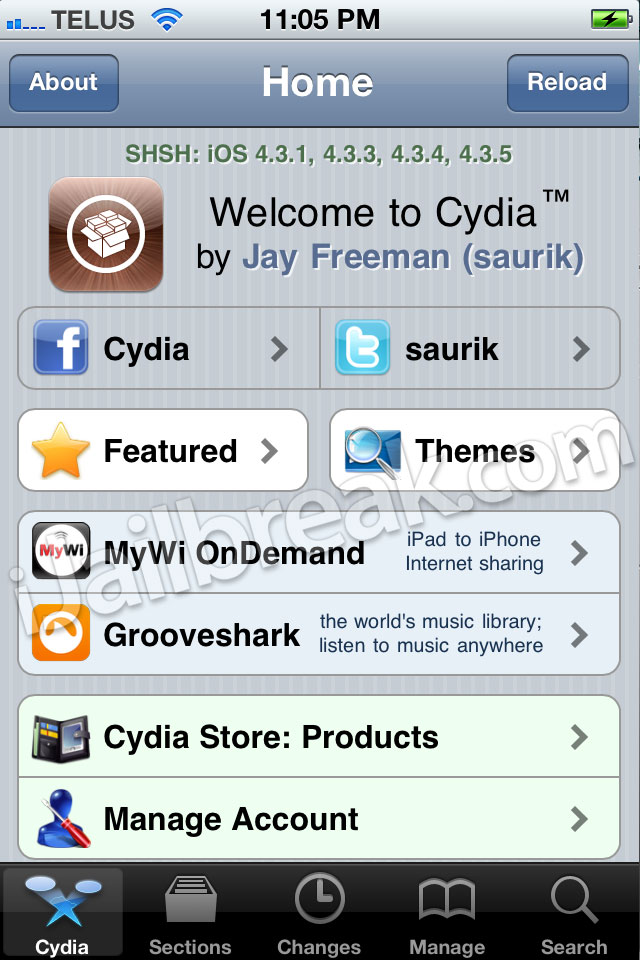The height and width of the screenshot is (960, 640).
Task: Switch to the Search tab
Action: click(x=574, y=913)
